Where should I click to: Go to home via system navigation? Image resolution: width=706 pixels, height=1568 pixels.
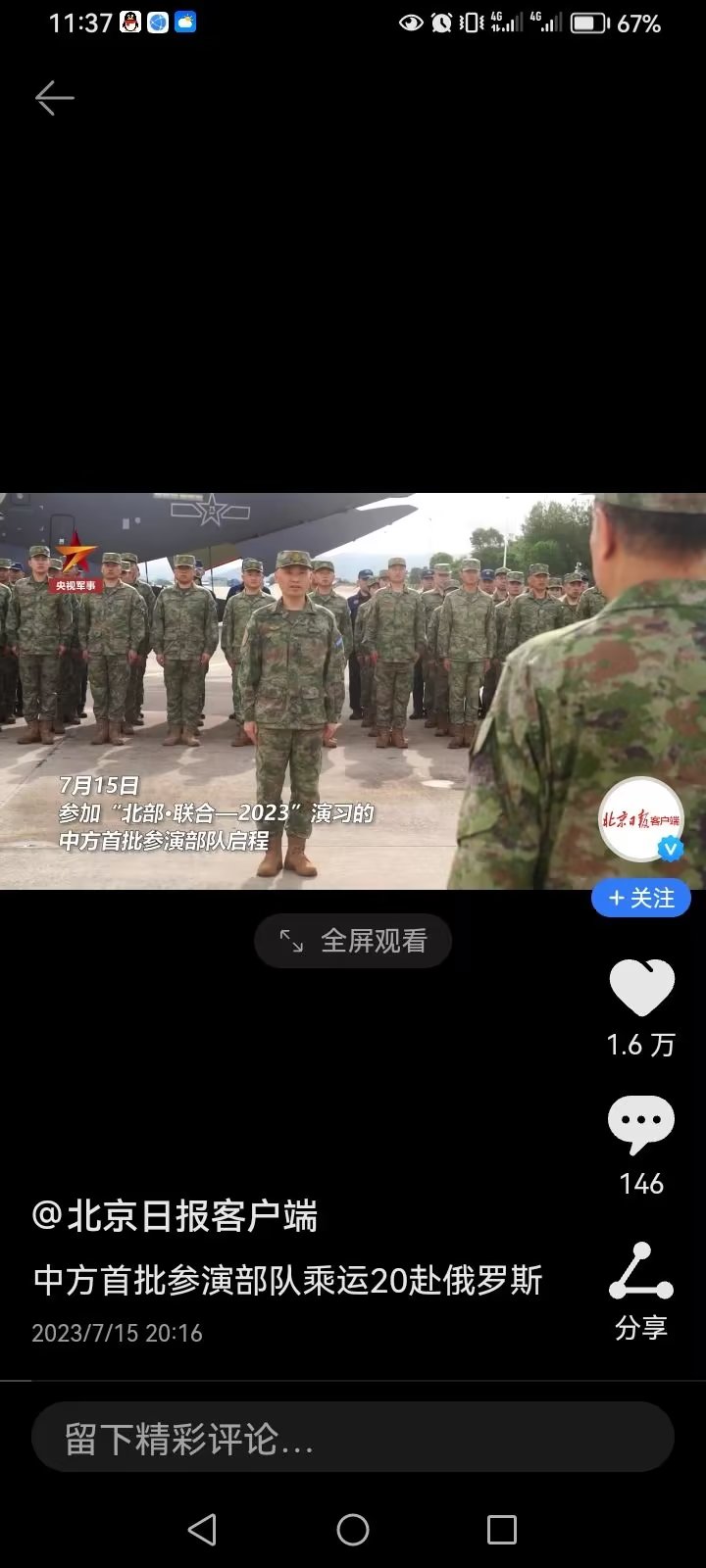353,1529
